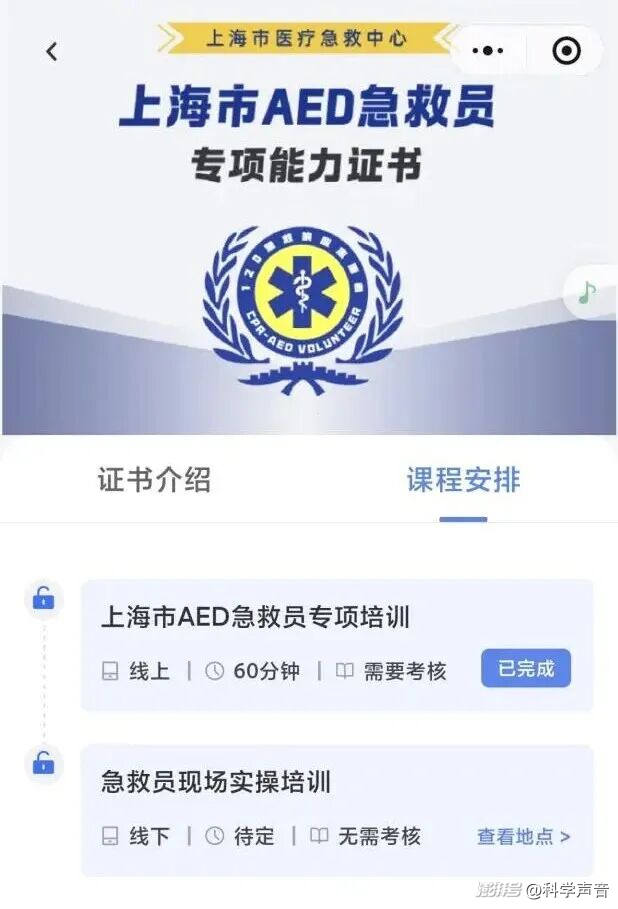Open the mini program more options menu

487,51
